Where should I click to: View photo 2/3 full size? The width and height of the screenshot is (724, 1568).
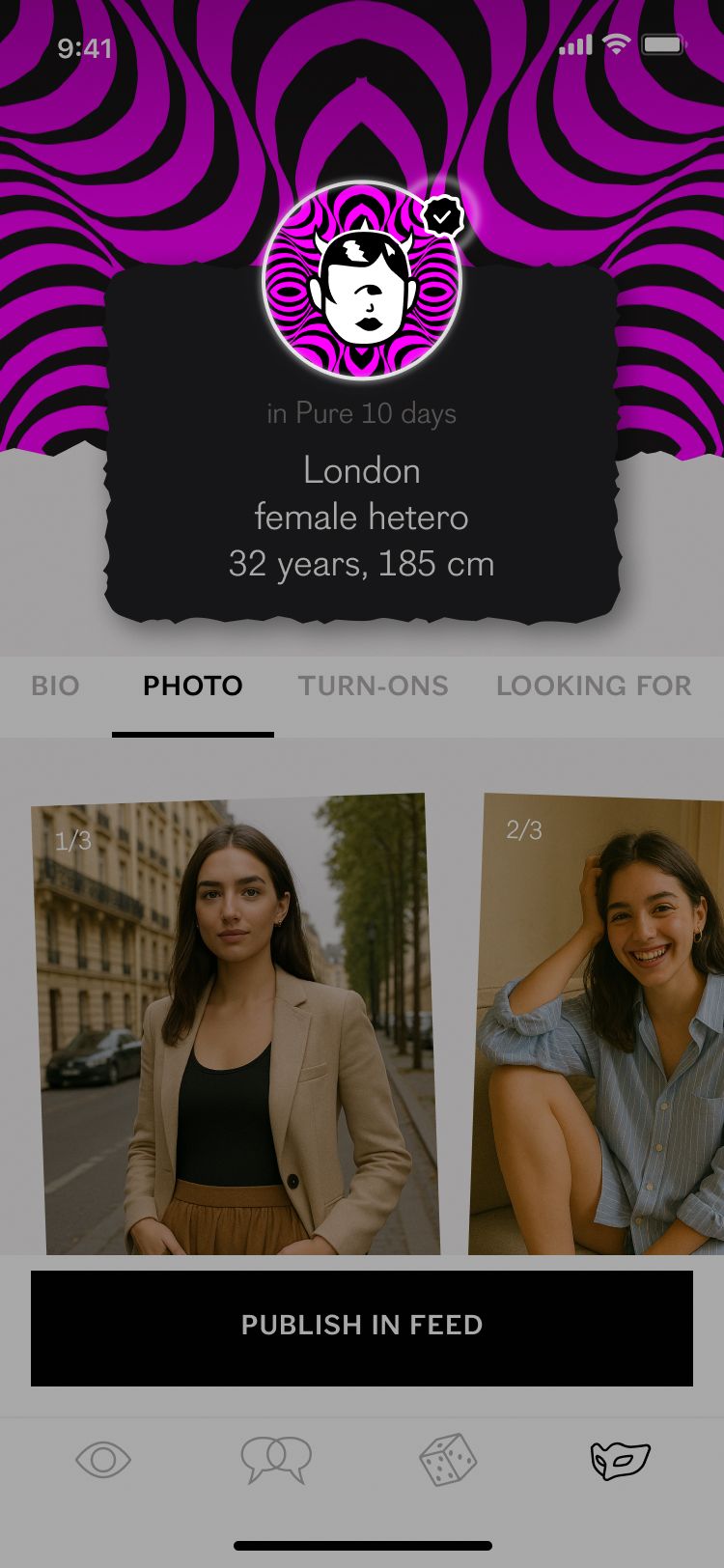click(599, 1023)
